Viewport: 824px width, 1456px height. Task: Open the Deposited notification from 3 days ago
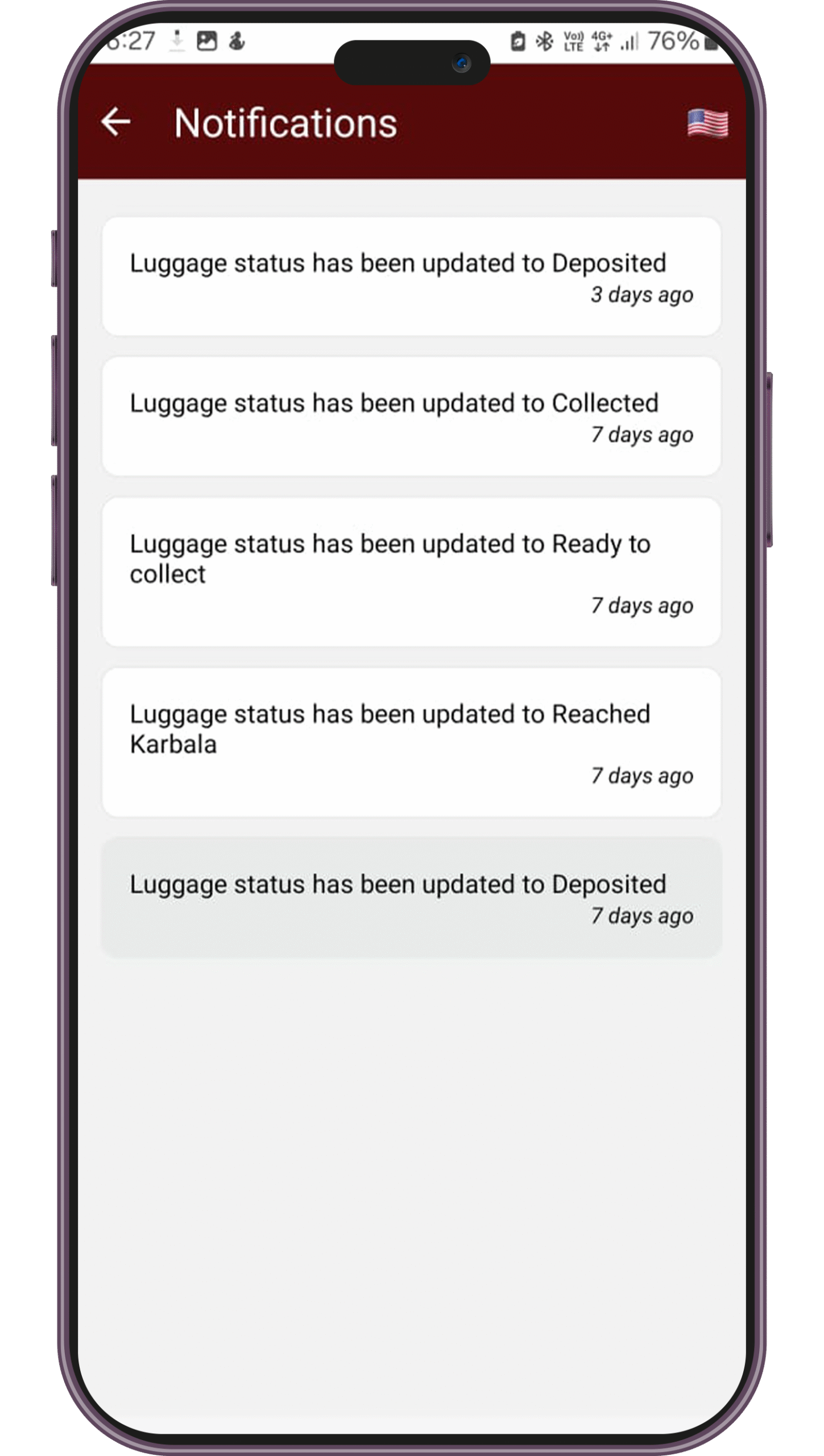click(411, 276)
